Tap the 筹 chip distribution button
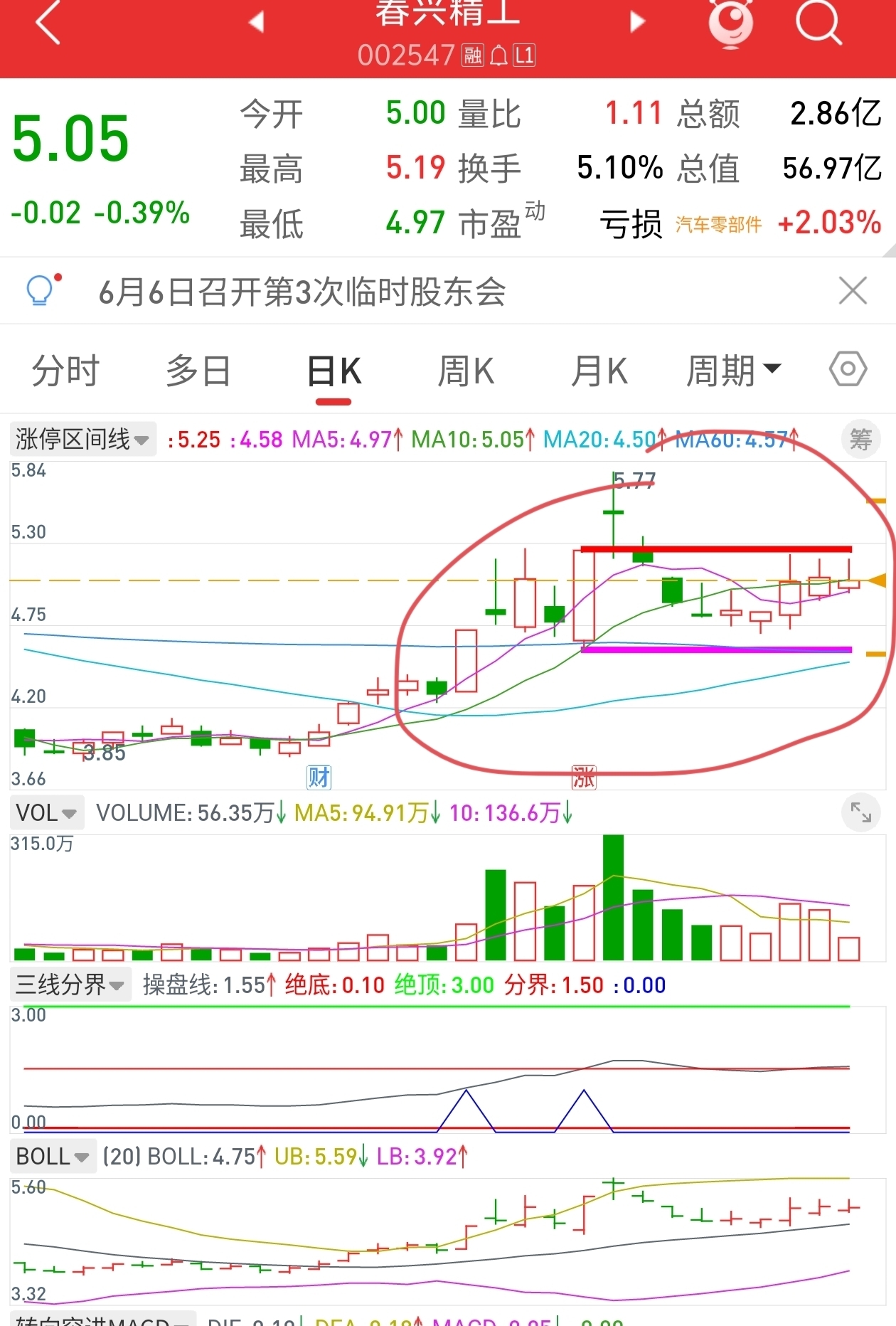Image resolution: width=896 pixels, height=1326 pixels. [860, 439]
